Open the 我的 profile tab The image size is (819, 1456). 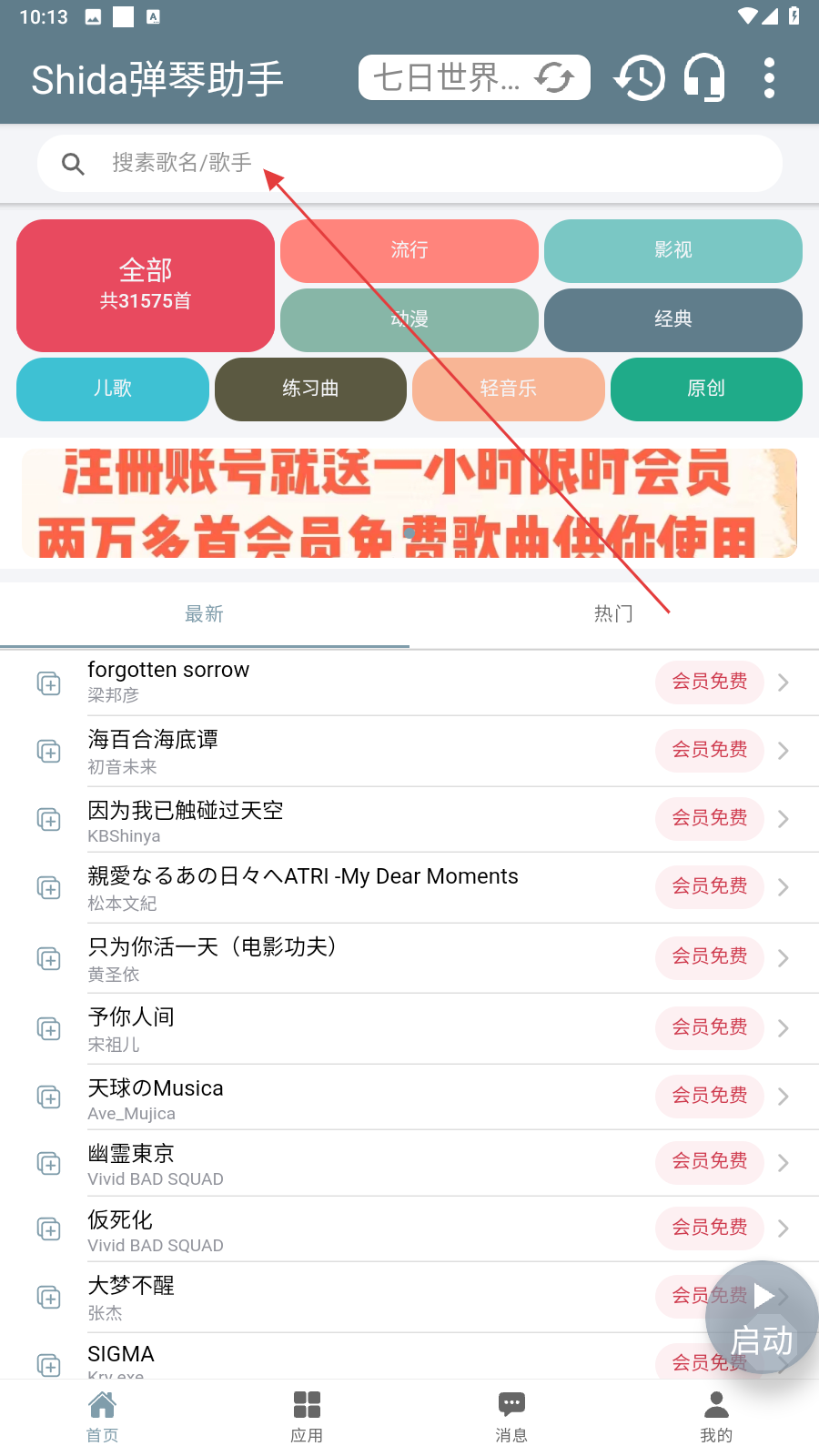[x=716, y=1416]
